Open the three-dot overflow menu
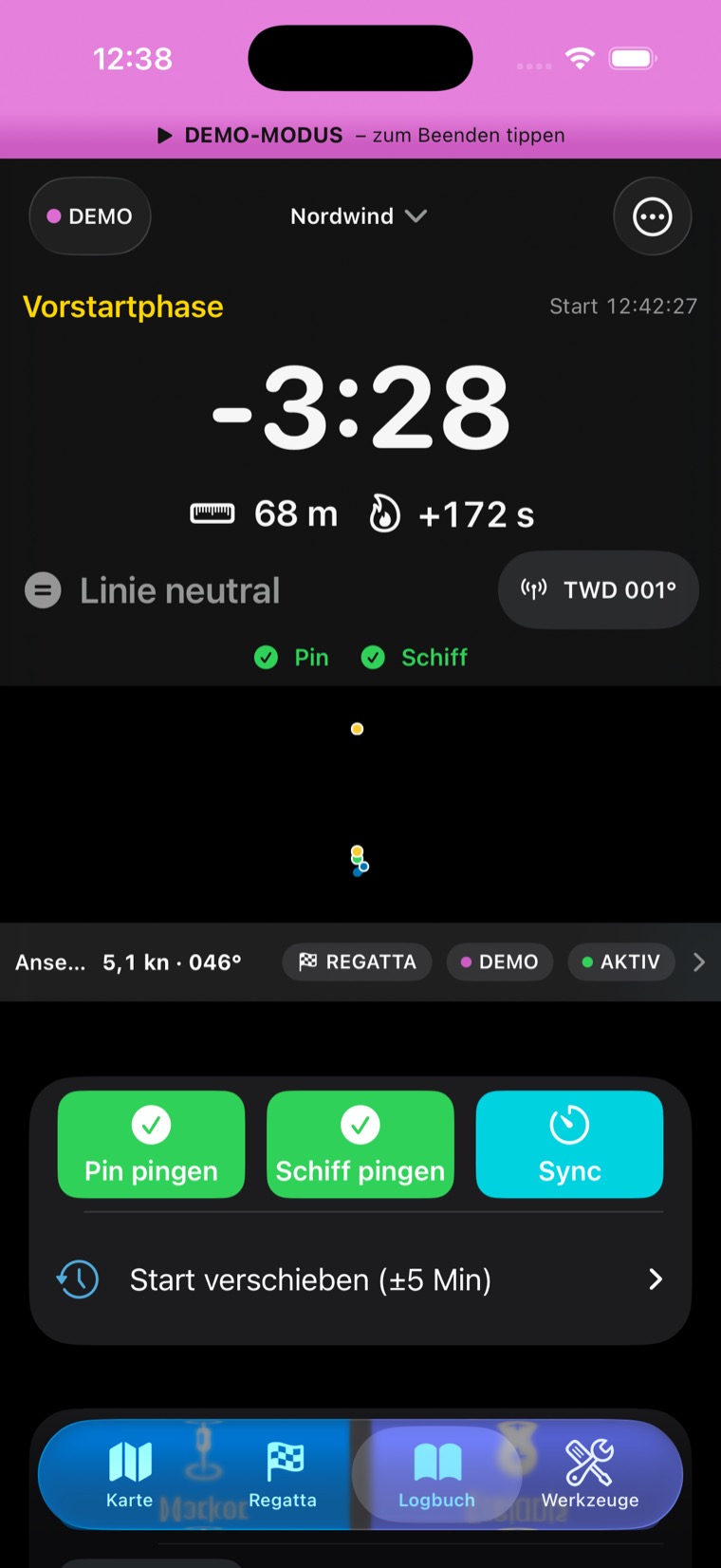 [653, 216]
